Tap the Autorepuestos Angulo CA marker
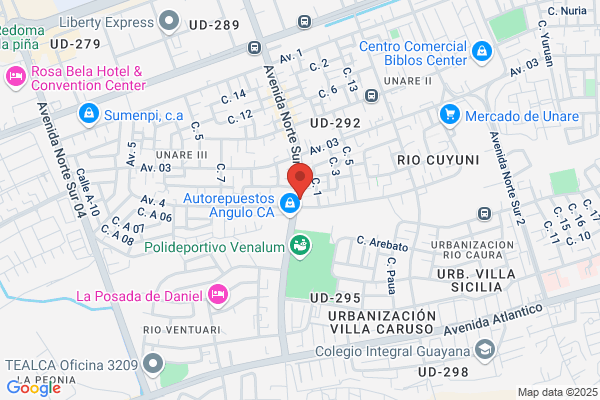 tap(290, 204)
